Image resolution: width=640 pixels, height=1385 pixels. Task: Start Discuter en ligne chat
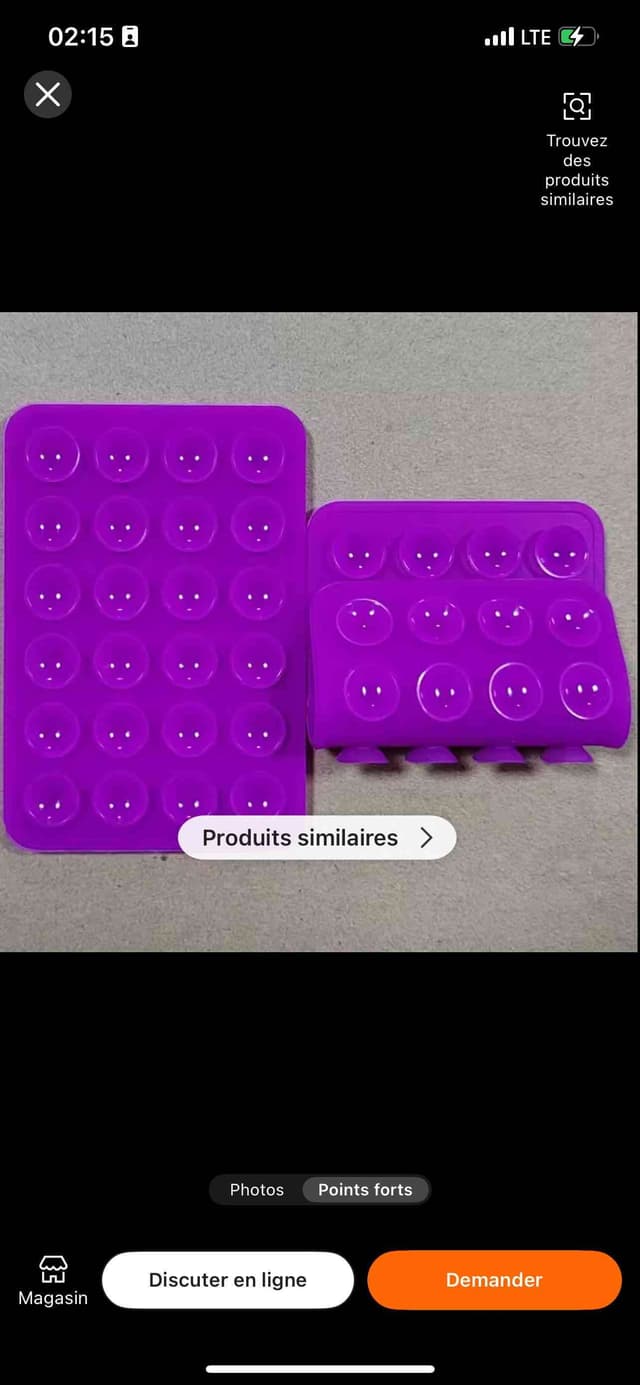(228, 1280)
